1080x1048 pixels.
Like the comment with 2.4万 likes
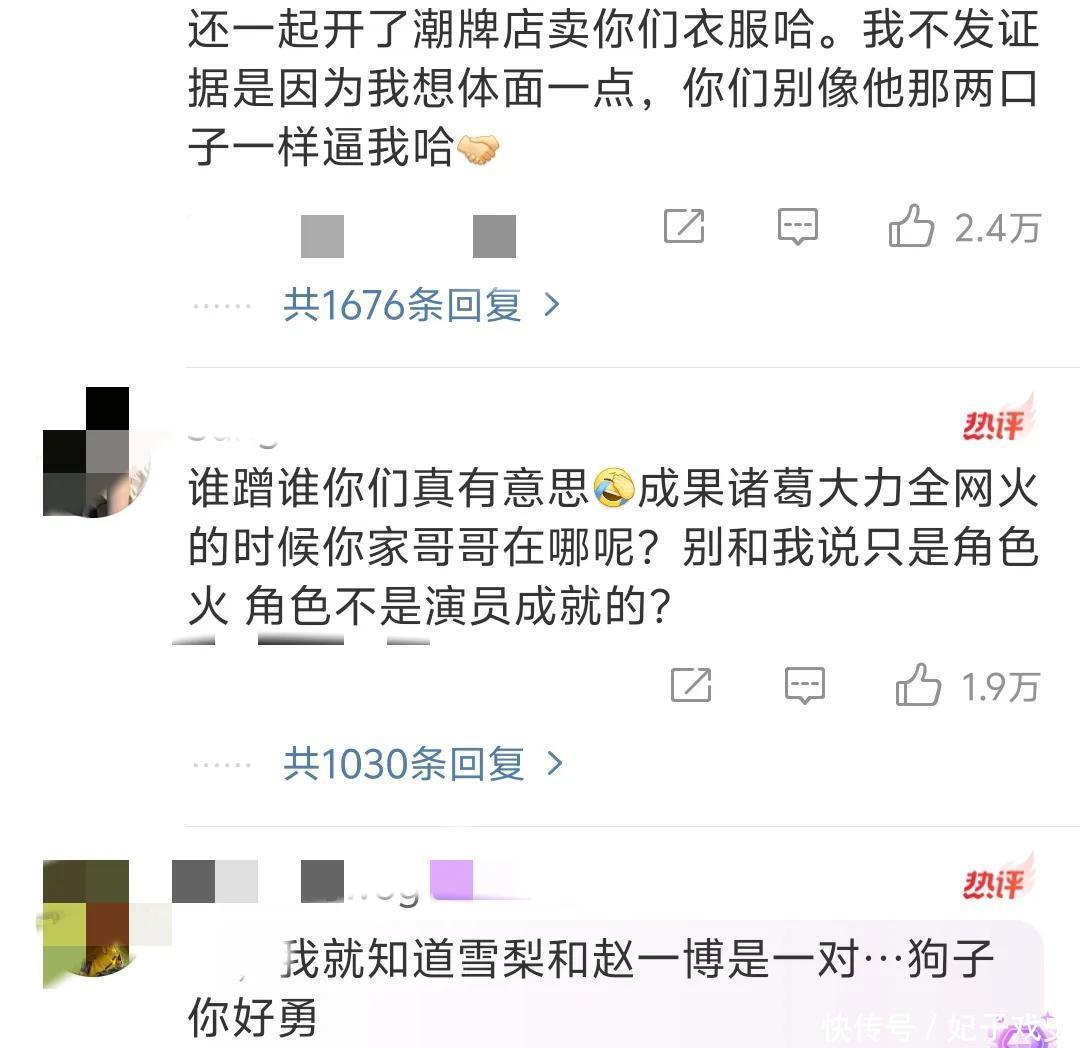tap(911, 227)
